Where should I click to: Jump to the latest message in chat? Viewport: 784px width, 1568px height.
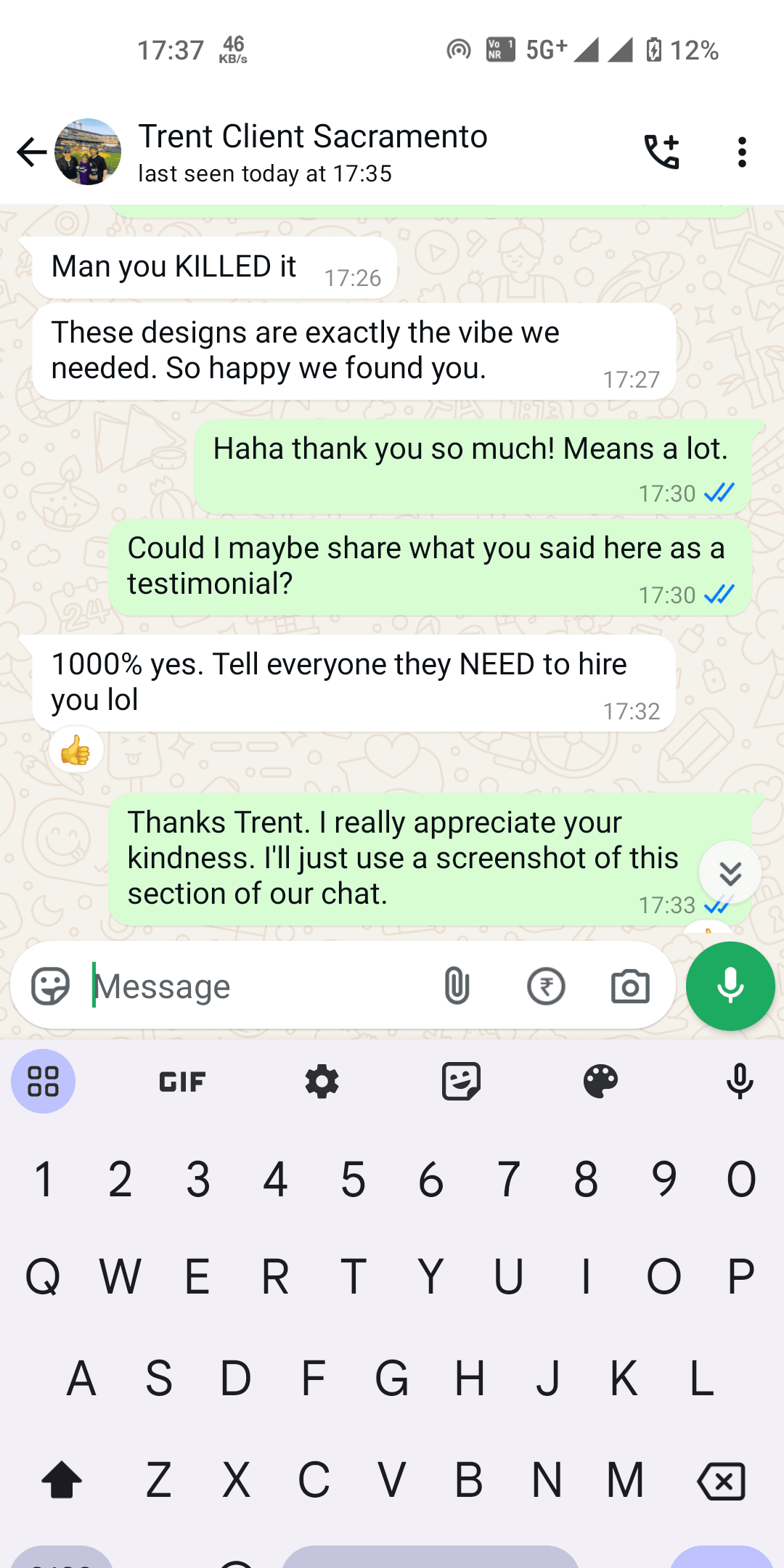730,873
